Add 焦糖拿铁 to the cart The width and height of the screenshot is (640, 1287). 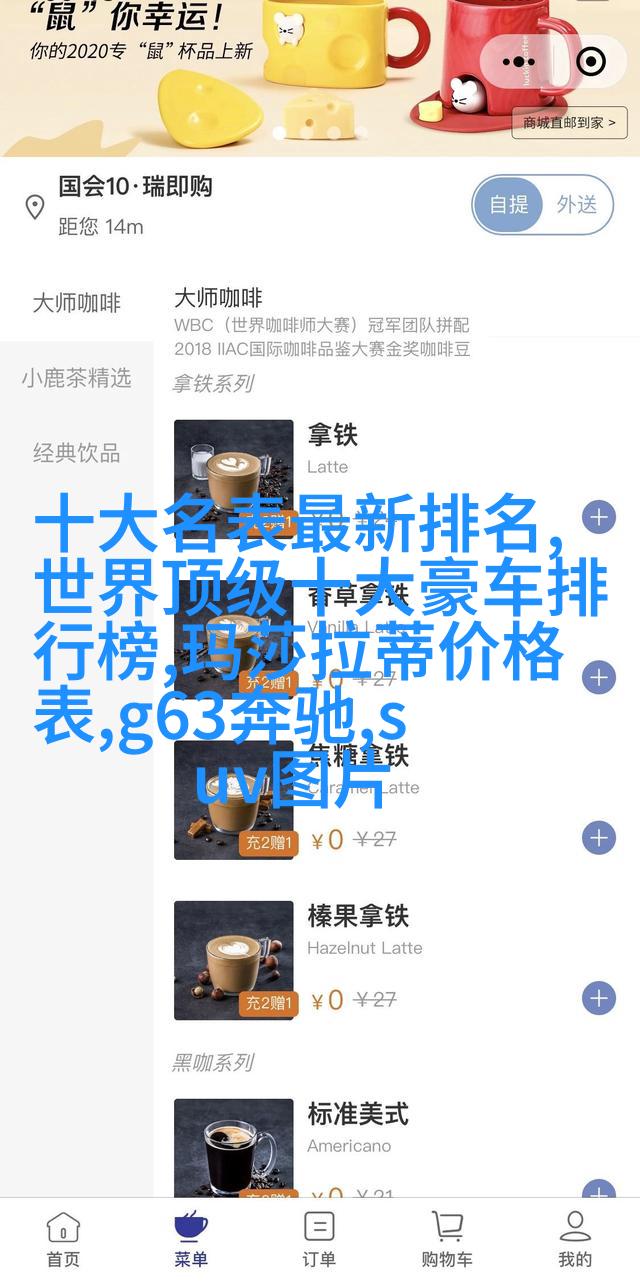point(598,838)
